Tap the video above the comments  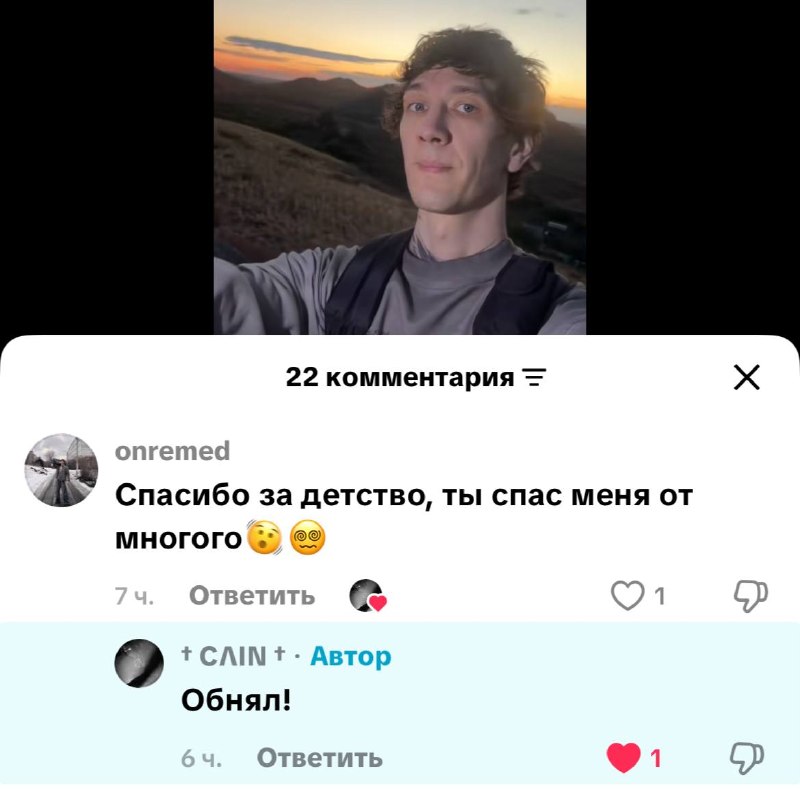click(x=399, y=167)
